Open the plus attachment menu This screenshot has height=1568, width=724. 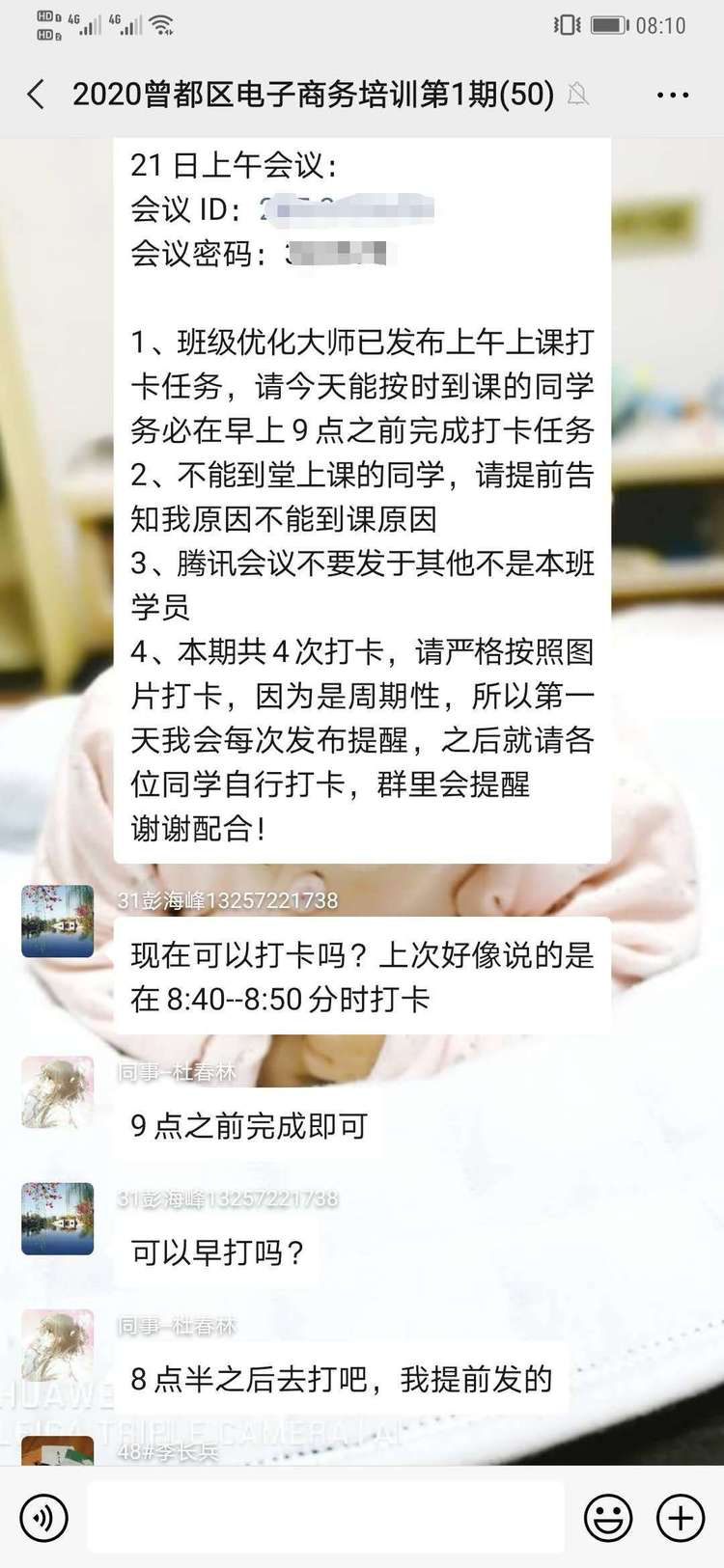(681, 1518)
